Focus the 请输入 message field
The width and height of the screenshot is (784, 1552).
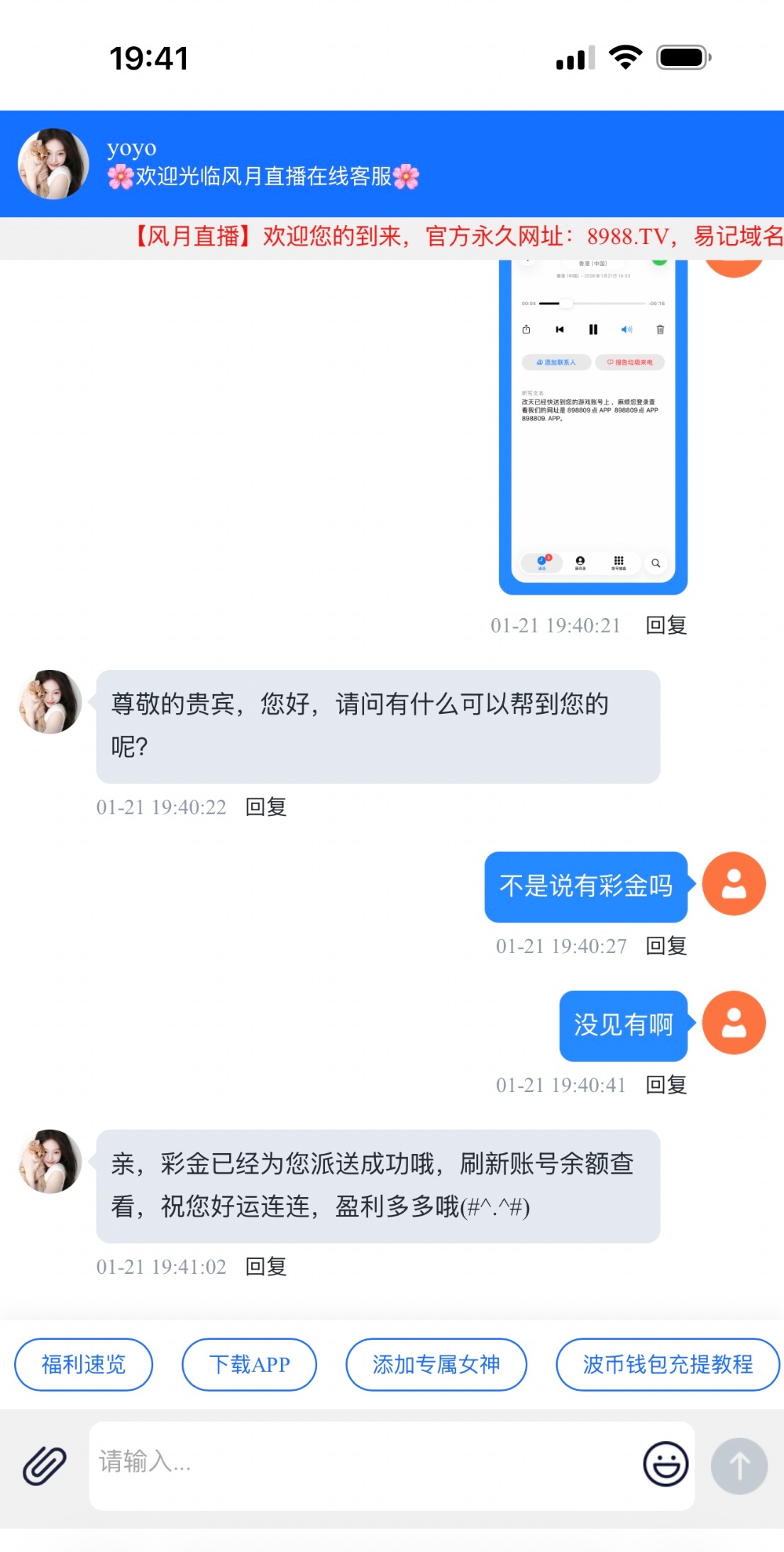(x=362, y=1463)
